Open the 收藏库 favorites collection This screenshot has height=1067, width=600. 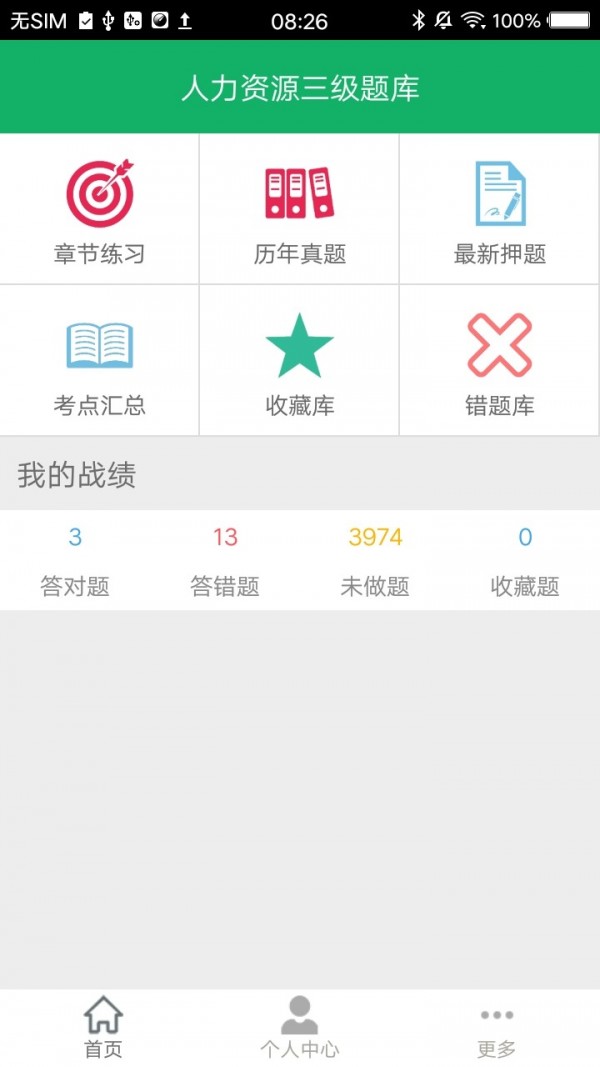click(x=299, y=362)
